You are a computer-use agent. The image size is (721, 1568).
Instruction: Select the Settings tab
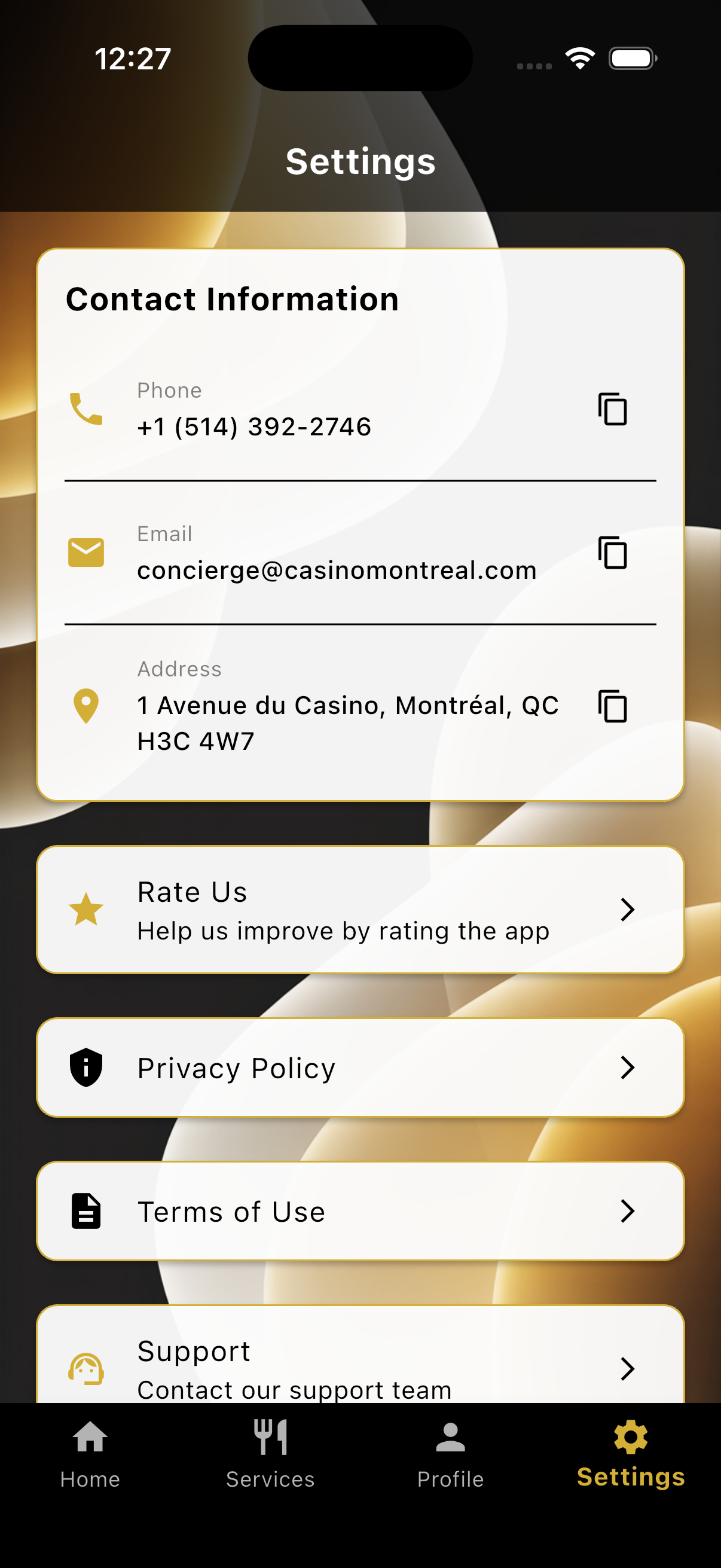(x=630, y=1455)
